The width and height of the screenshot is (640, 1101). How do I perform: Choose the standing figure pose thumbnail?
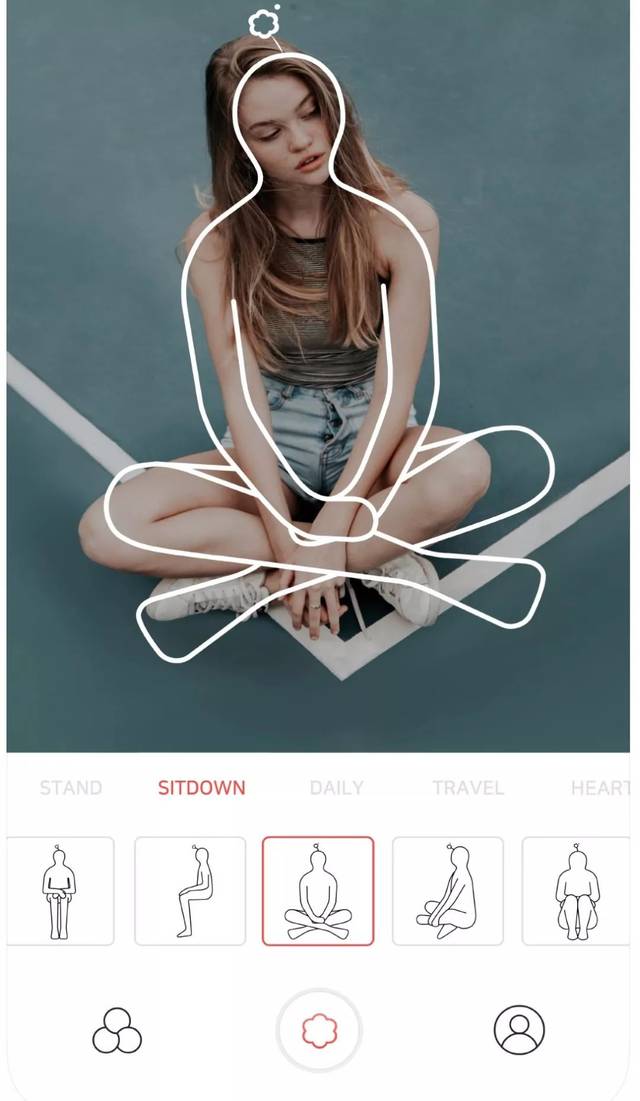60,891
